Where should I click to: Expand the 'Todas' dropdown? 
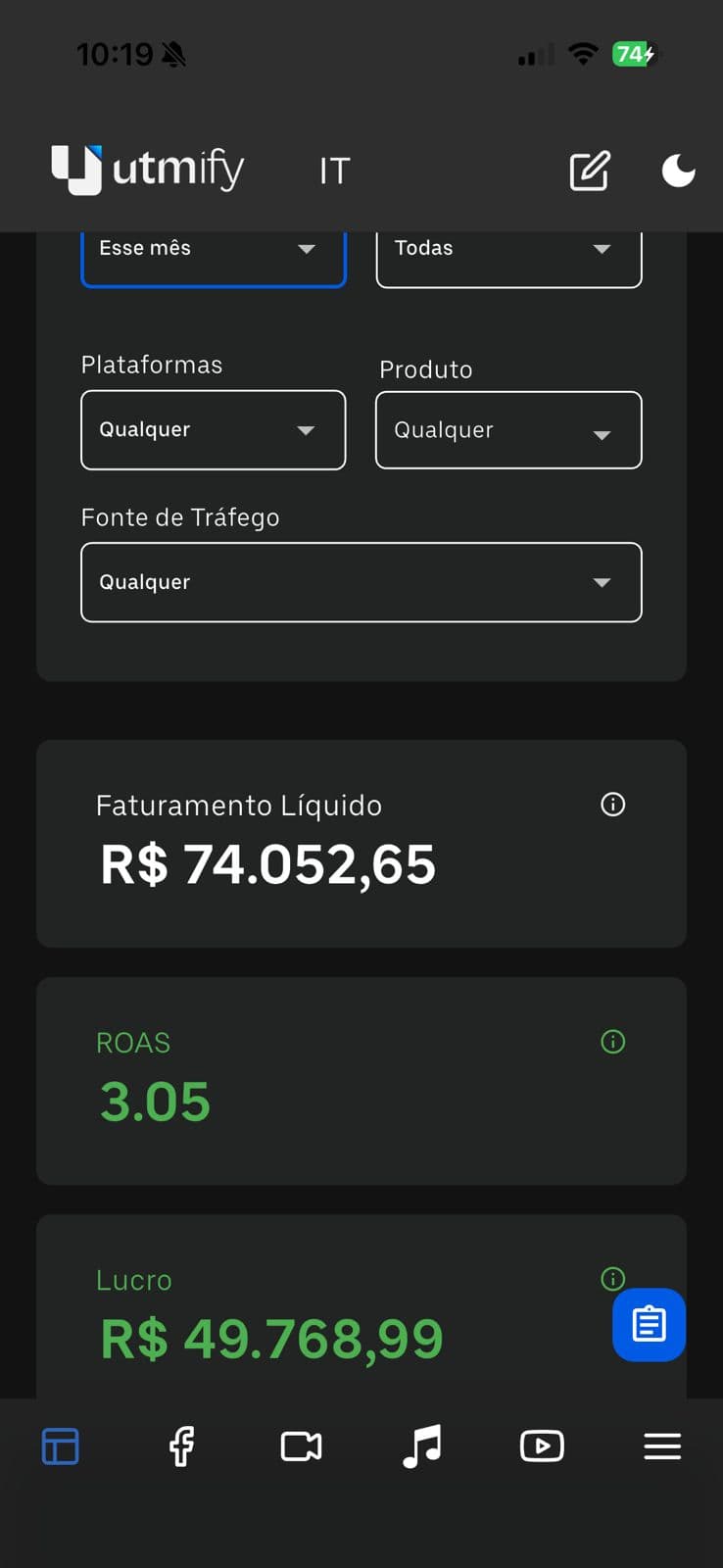coord(508,251)
